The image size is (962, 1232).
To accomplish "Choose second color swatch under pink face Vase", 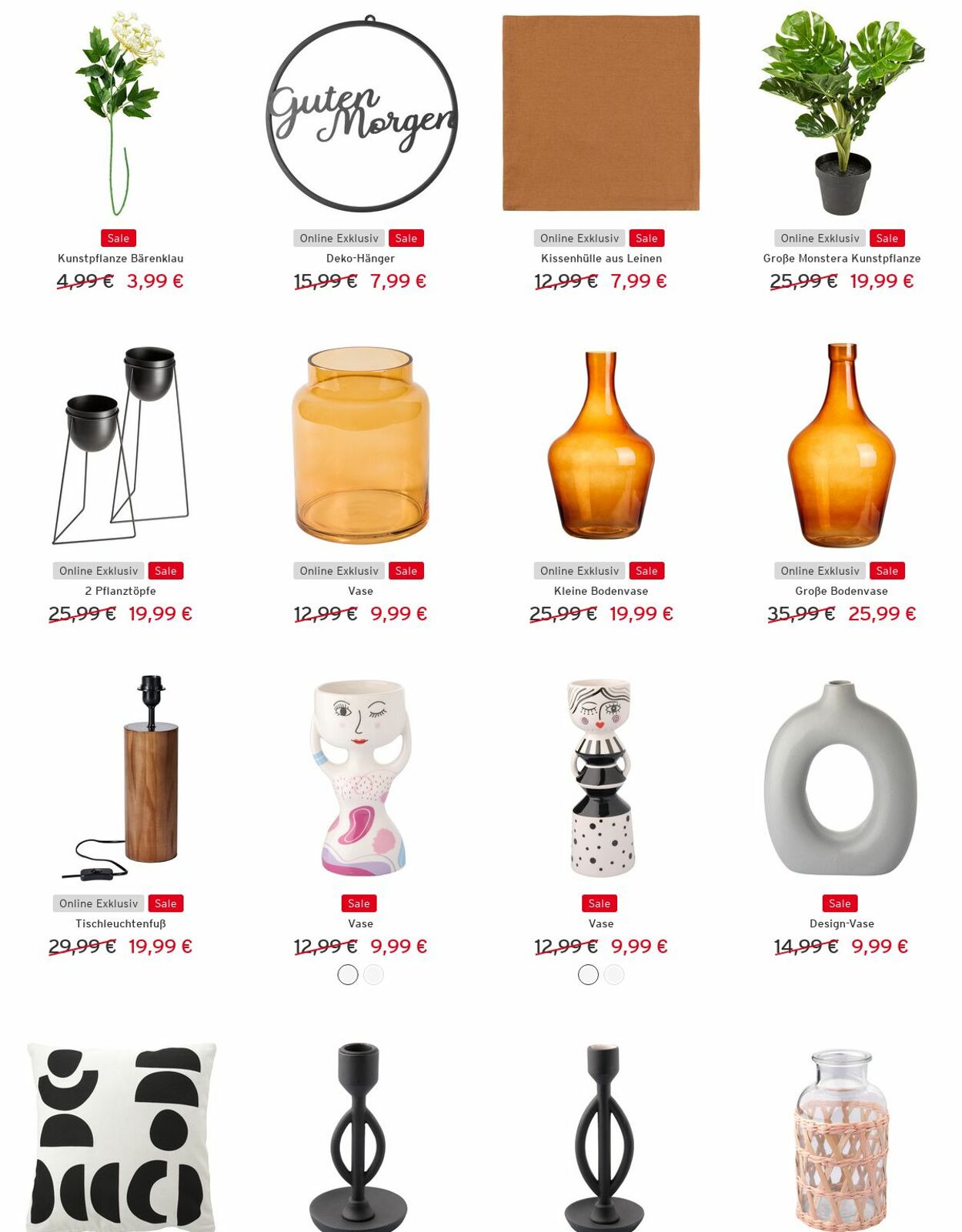I will click(373, 975).
